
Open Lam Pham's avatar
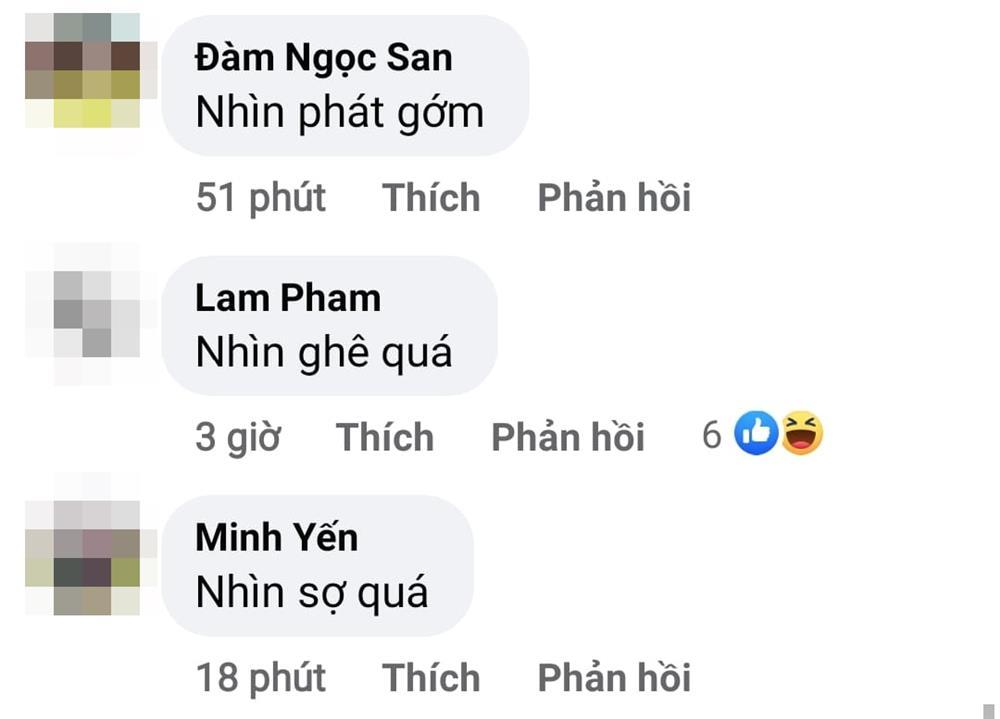coord(83,312)
